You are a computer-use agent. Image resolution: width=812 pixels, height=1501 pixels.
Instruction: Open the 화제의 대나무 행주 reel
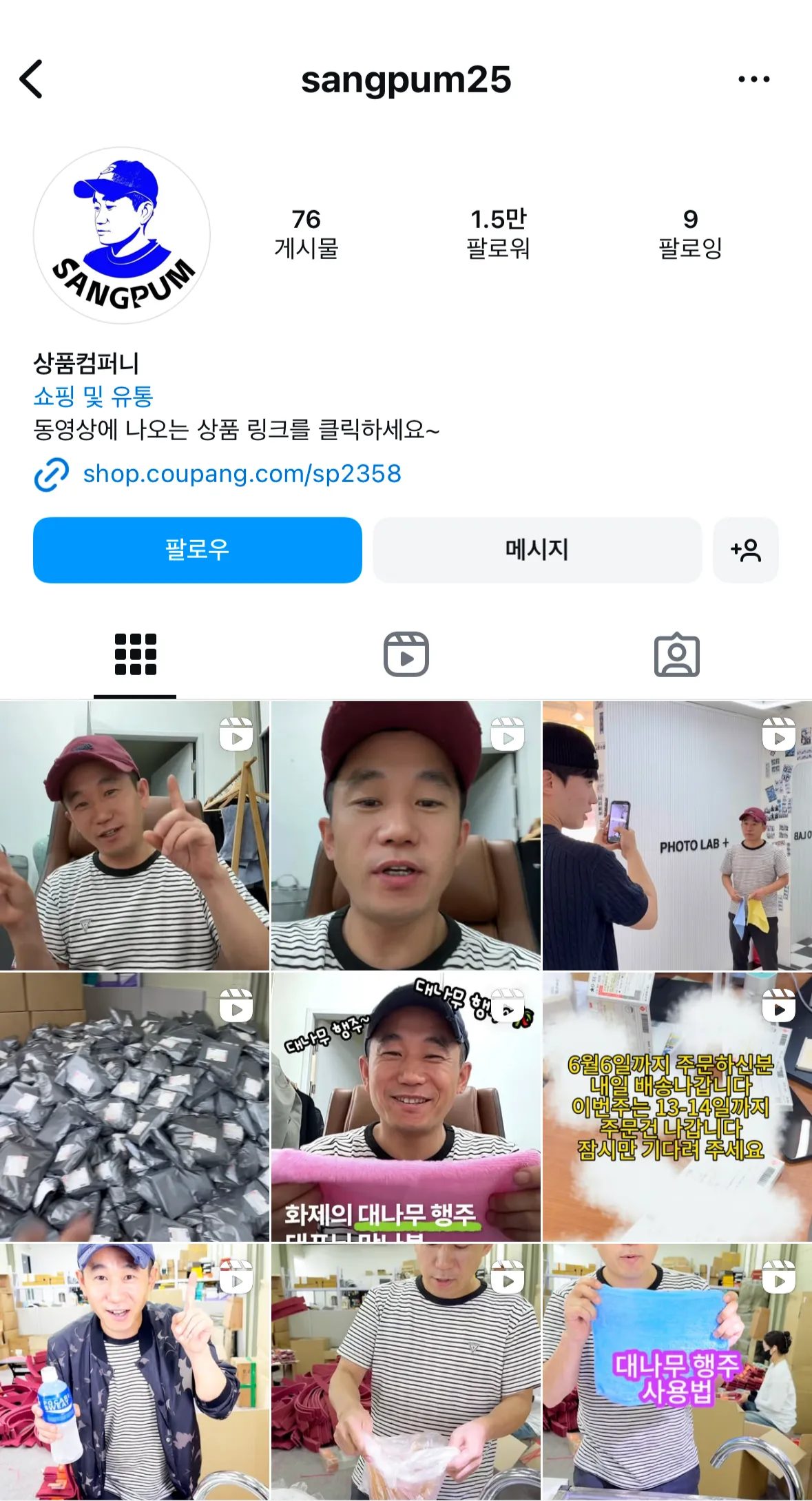tap(406, 1106)
